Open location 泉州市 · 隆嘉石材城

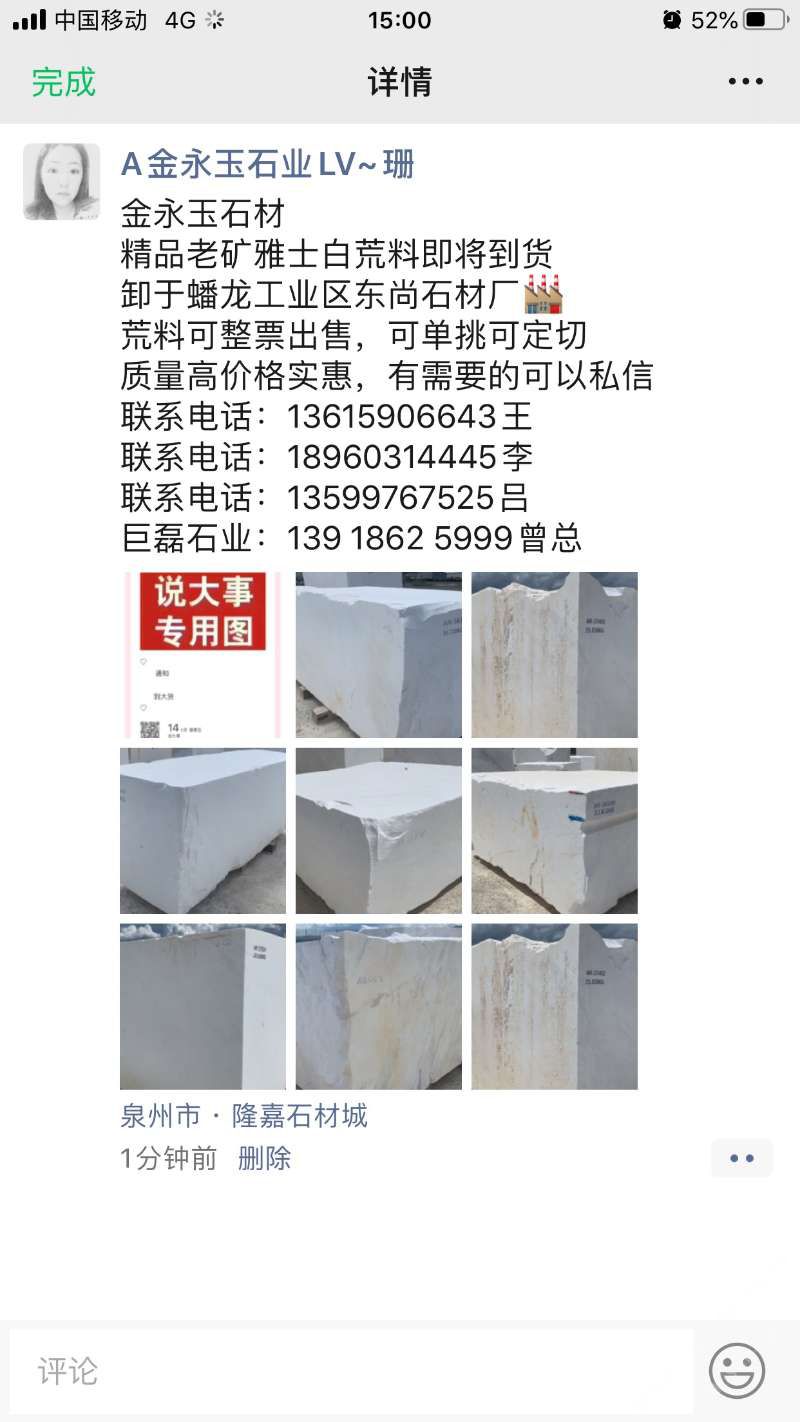pyautogui.click(x=244, y=1115)
